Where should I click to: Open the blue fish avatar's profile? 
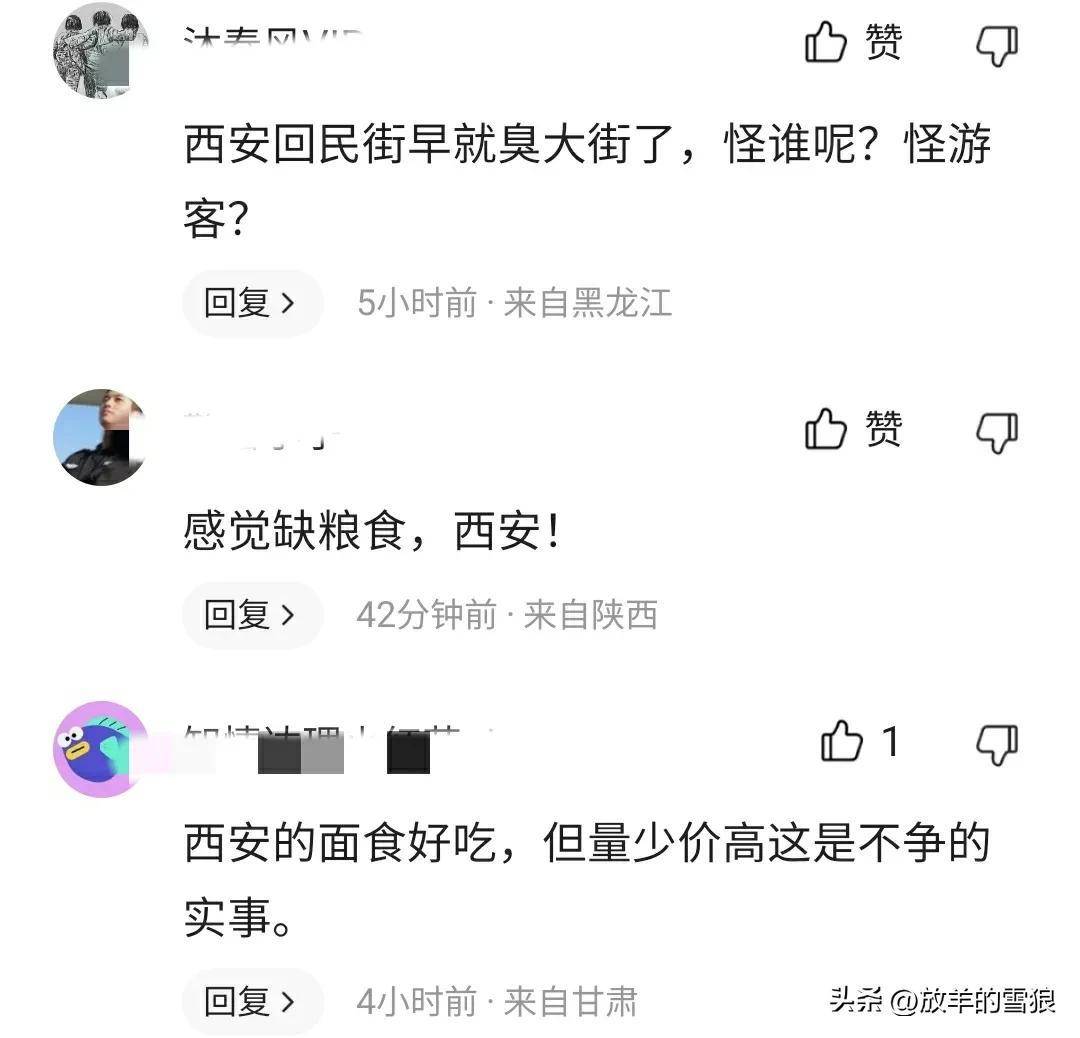[100, 749]
